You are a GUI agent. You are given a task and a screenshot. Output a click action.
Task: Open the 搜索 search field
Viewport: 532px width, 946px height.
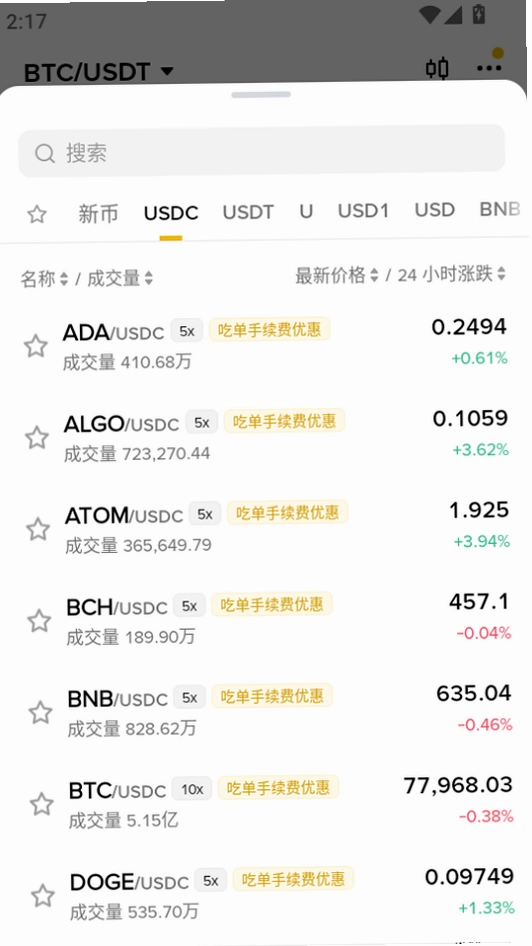(x=261, y=151)
